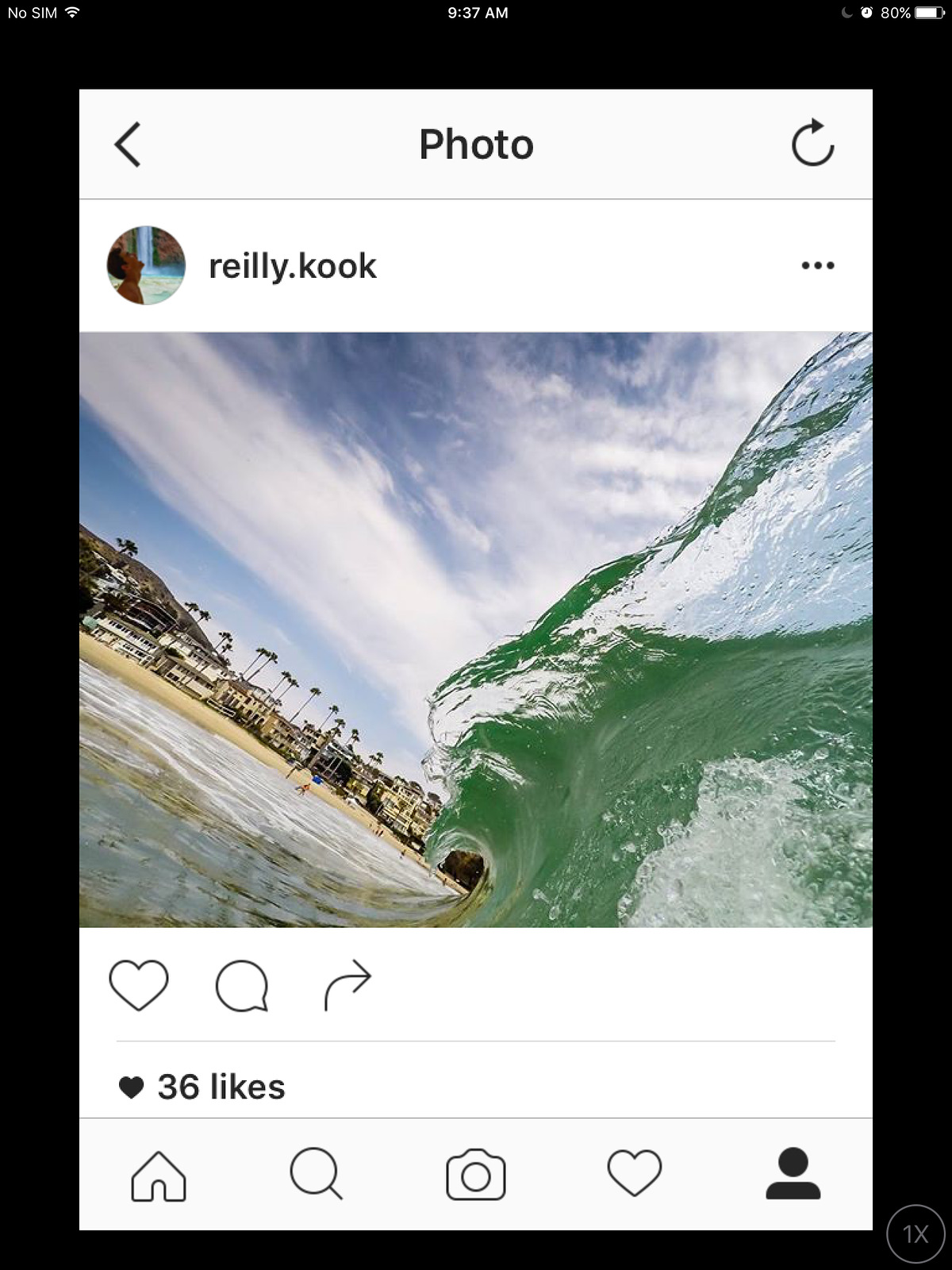Image resolution: width=952 pixels, height=1270 pixels.
Task: Go back from the Photo screen
Action: pyautogui.click(x=128, y=144)
